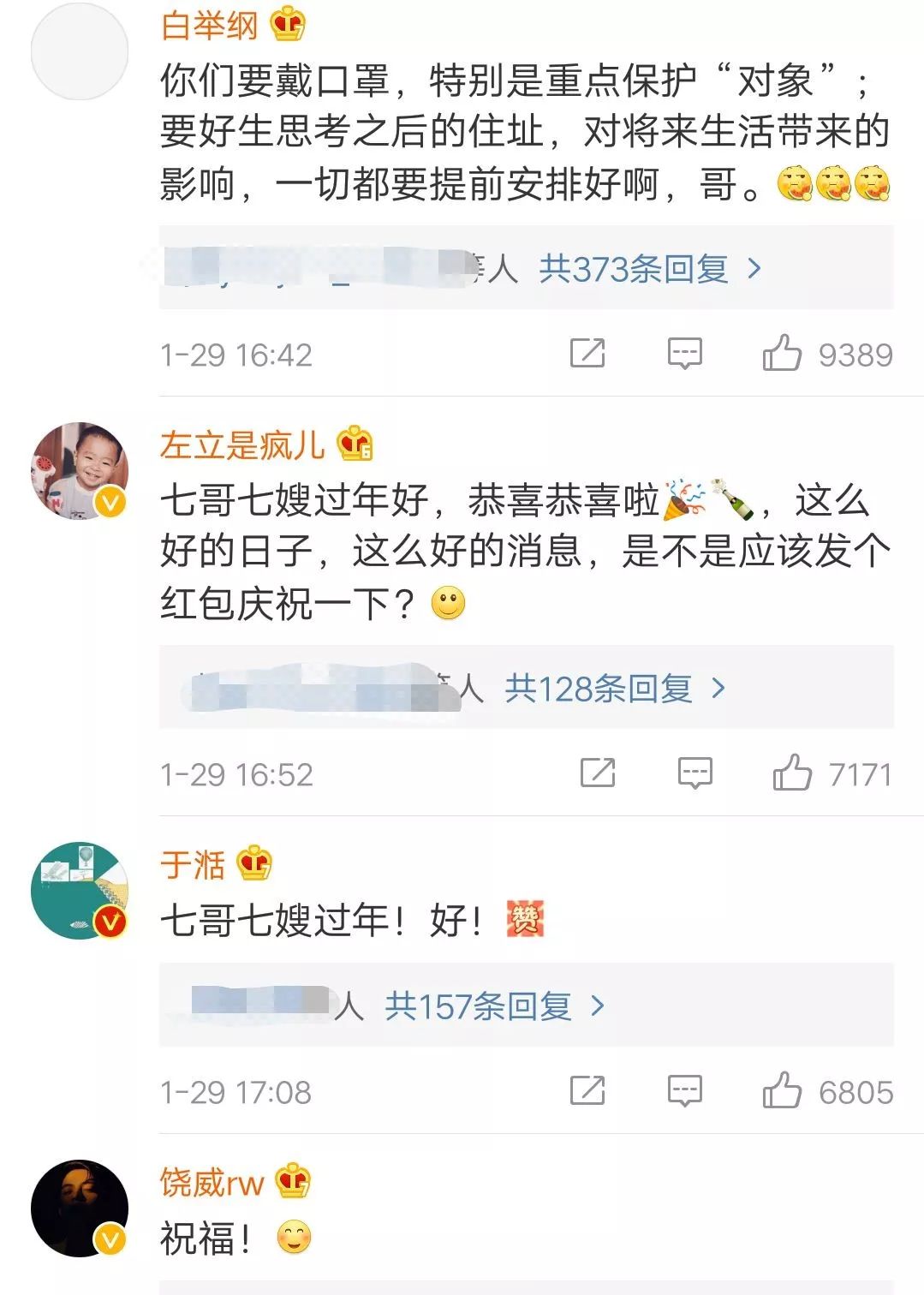The height and width of the screenshot is (1295, 924).
Task: Expand 157 replies under 于湉's comment
Action: coord(494,1006)
